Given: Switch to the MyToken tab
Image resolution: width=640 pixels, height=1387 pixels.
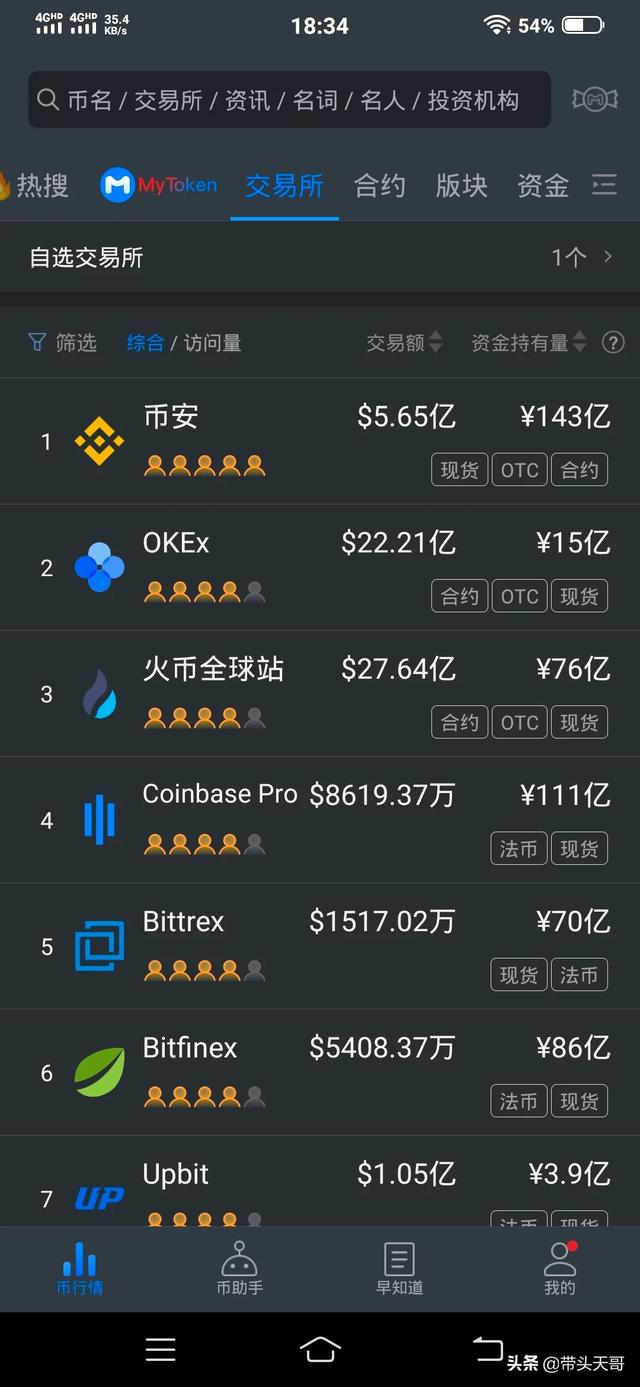Looking at the screenshot, I should pos(158,185).
